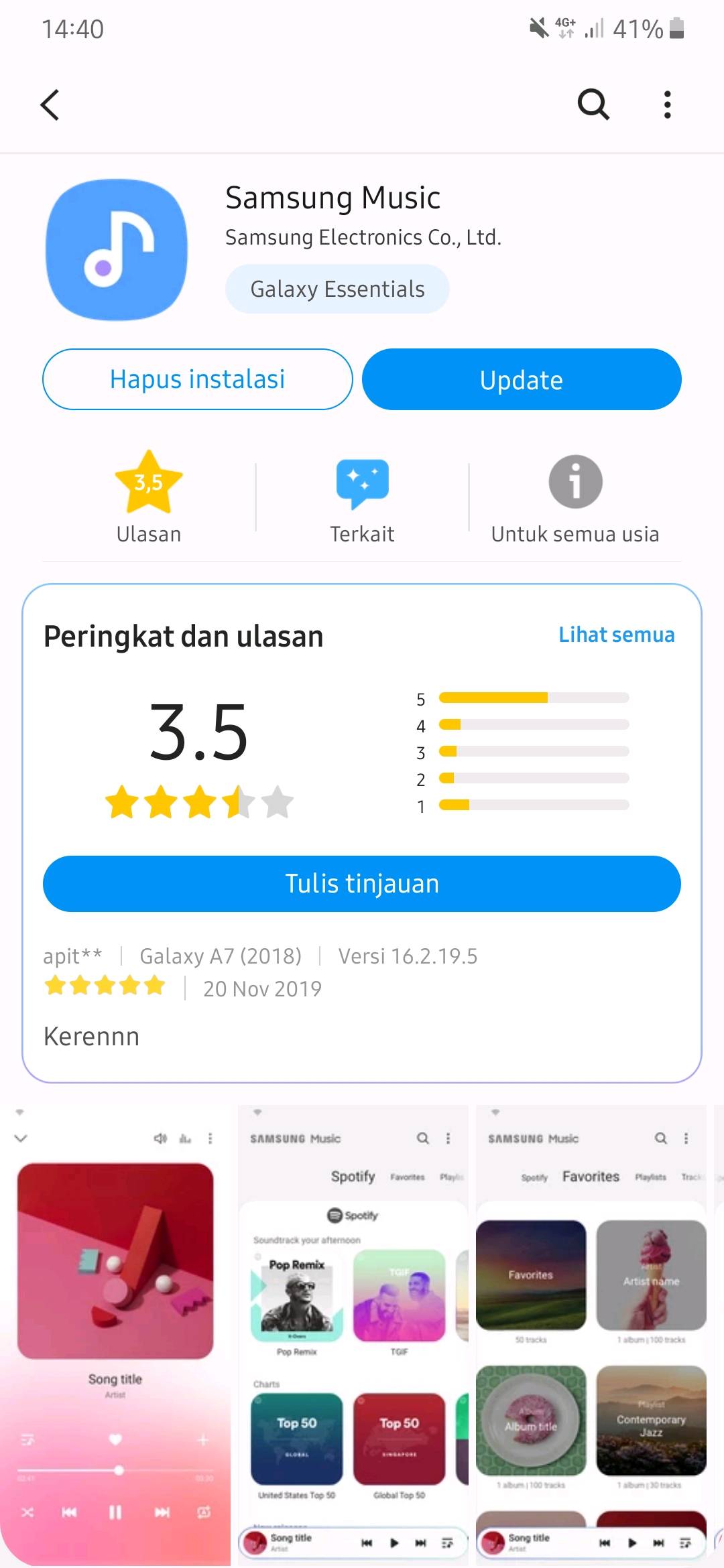Update Samsung Music
Viewport: 724px width, 1568px height.
pyautogui.click(x=522, y=379)
